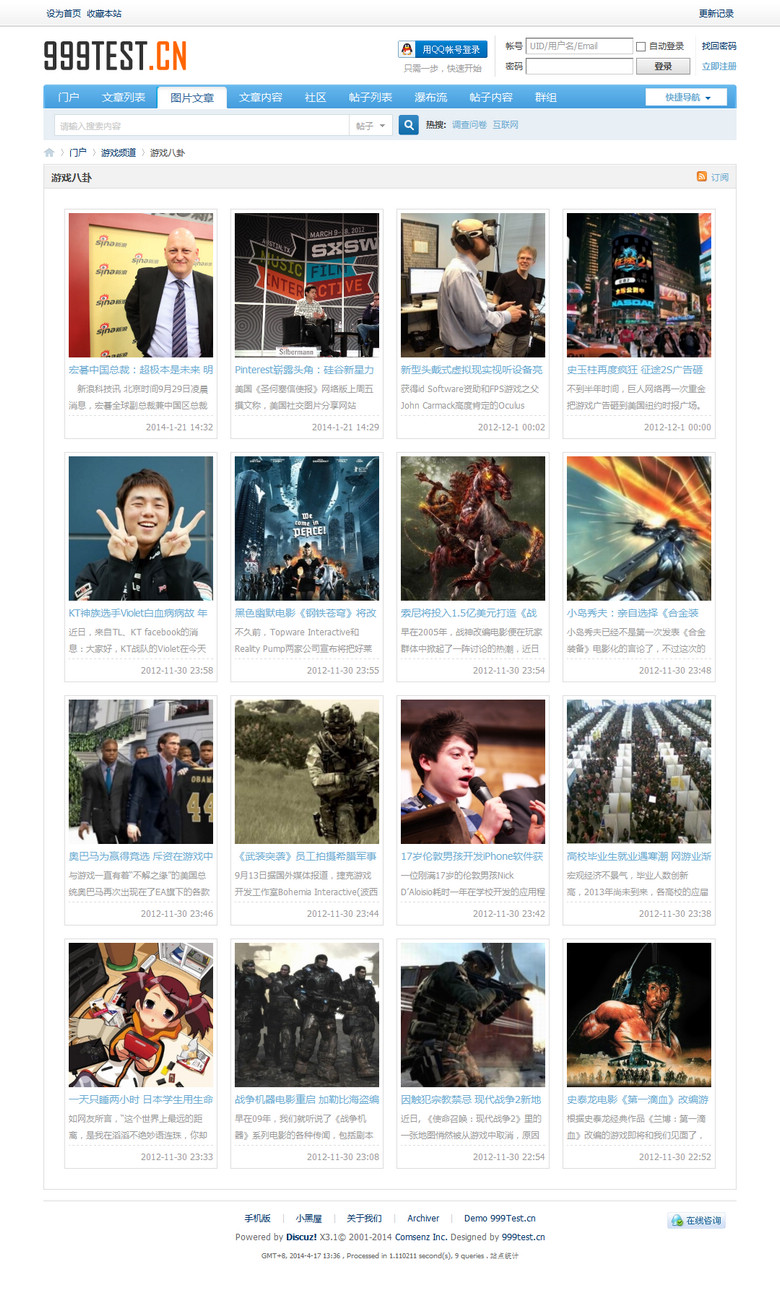Focus the 帐号 username input field
This screenshot has width=780, height=1301.
(579, 46)
